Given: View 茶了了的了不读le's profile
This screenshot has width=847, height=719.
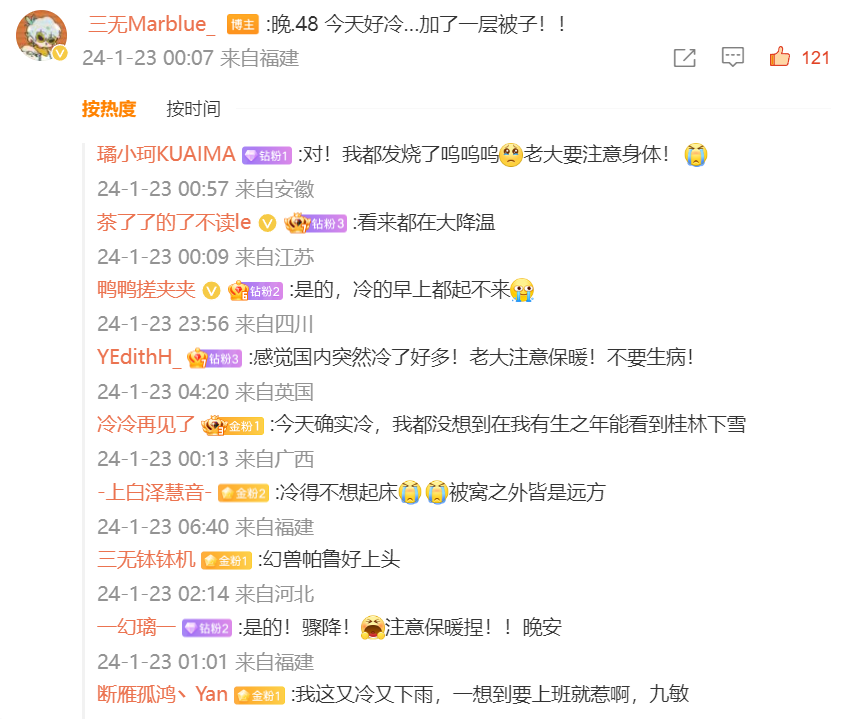Looking at the screenshot, I should pos(174,223).
